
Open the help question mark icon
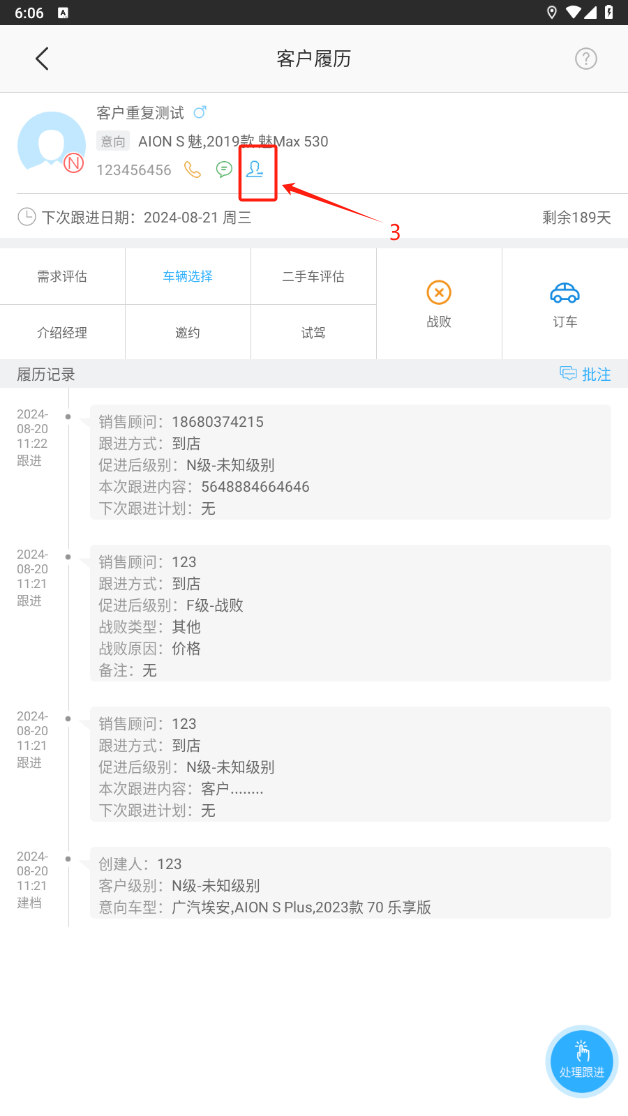[x=586, y=58]
